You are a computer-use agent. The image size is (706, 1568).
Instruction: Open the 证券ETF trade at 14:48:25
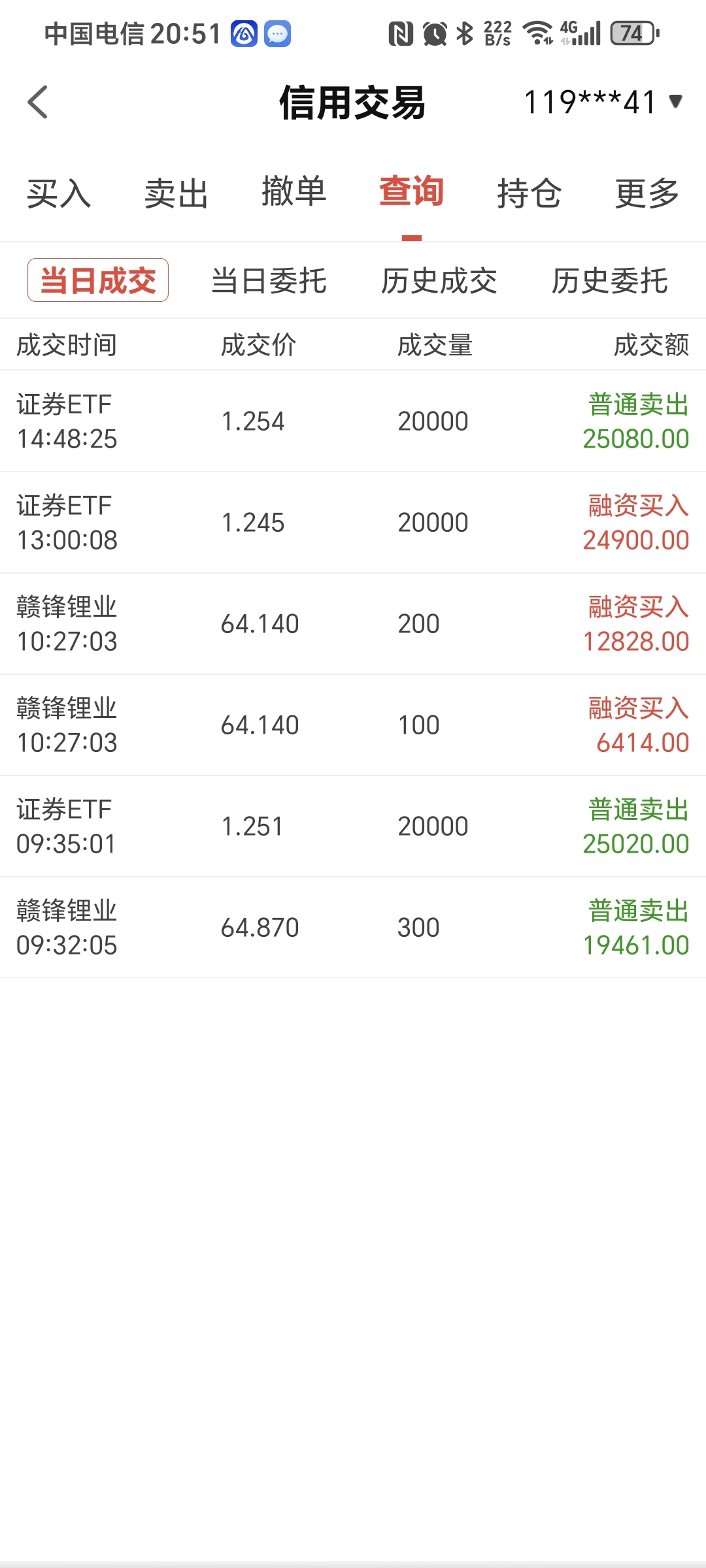[353, 421]
